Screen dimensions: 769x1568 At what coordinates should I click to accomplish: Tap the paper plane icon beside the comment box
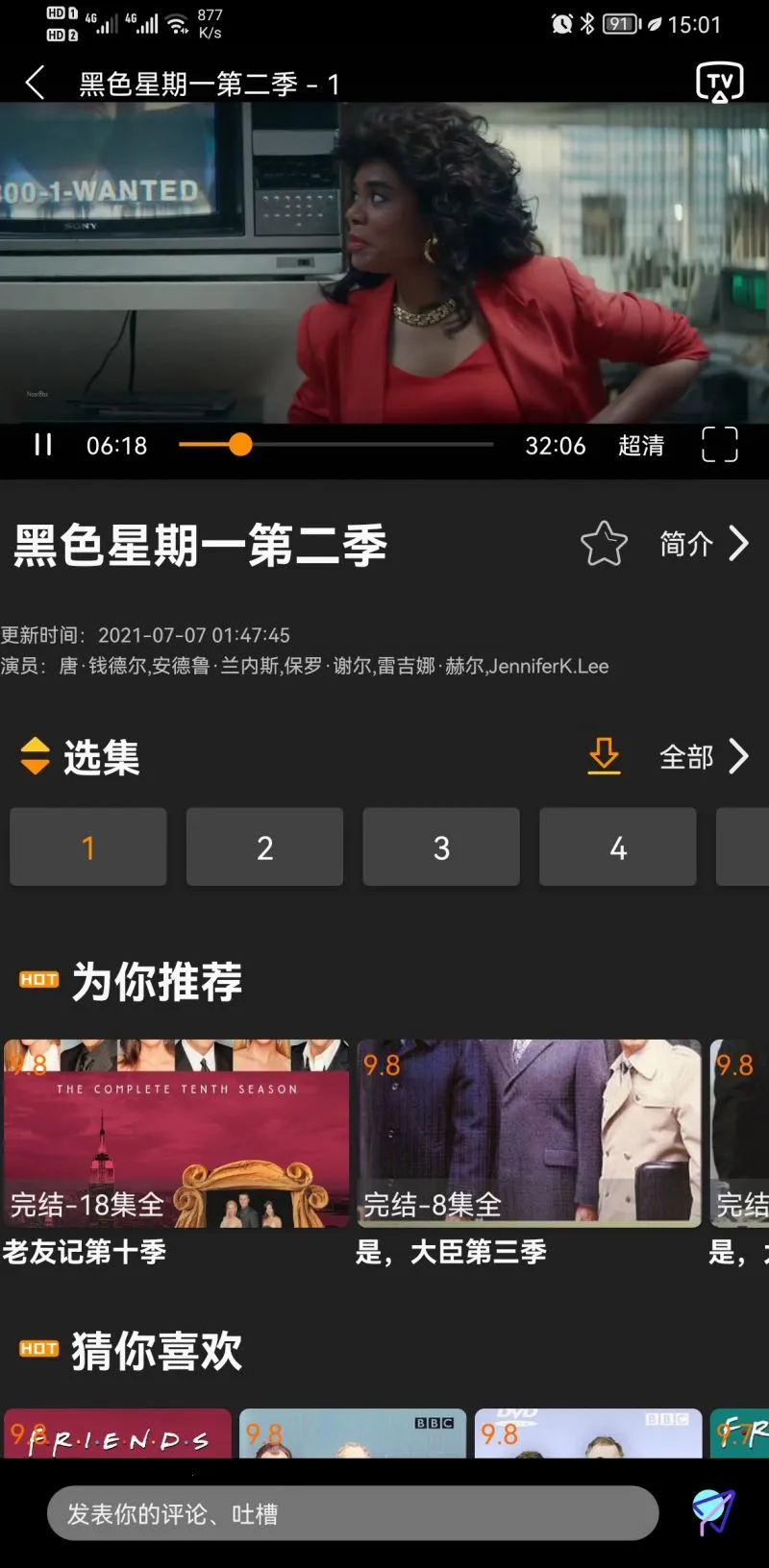713,1512
